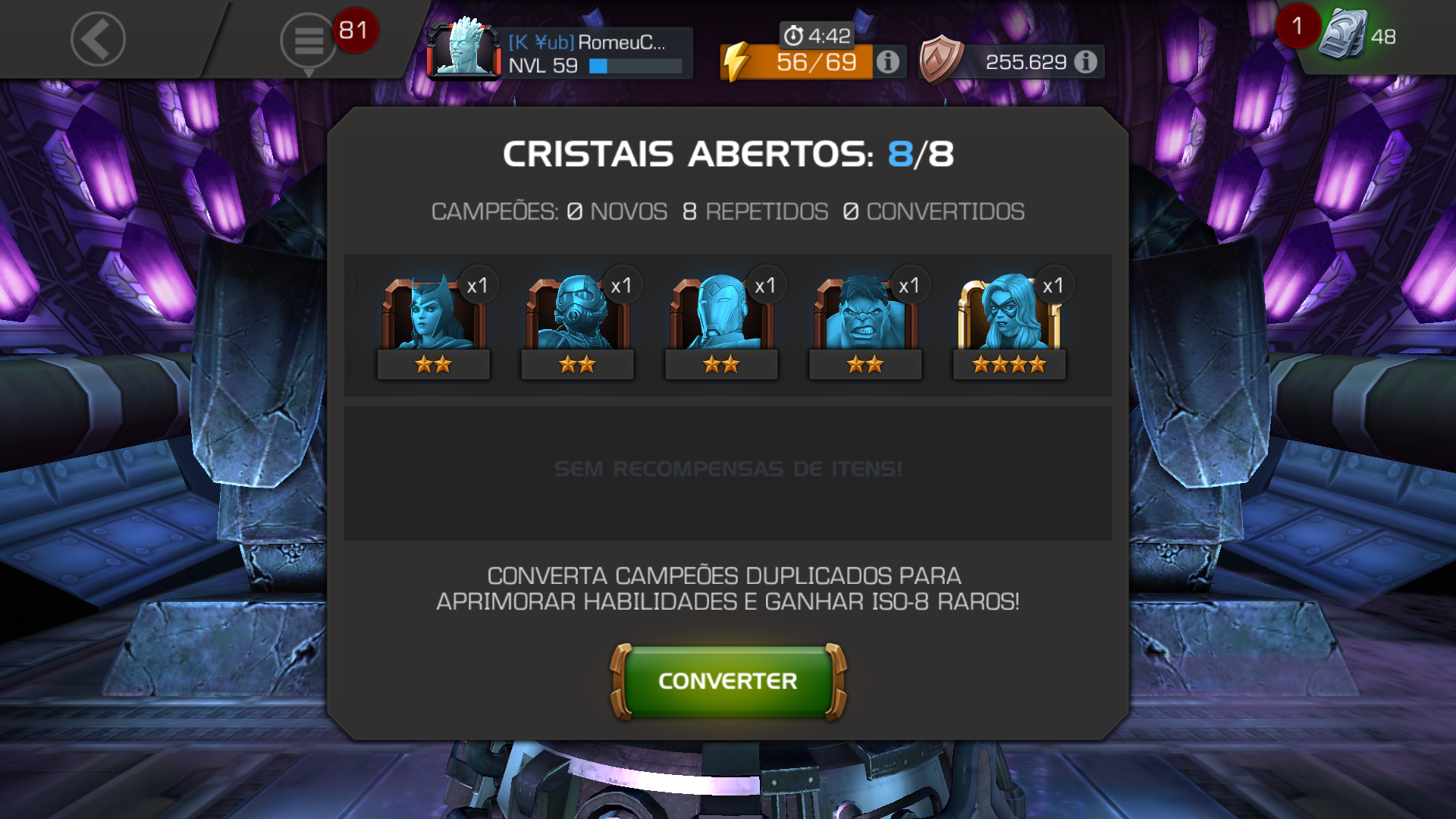The height and width of the screenshot is (819, 1456).
Task: Tap the green Converter button
Action: (728, 681)
